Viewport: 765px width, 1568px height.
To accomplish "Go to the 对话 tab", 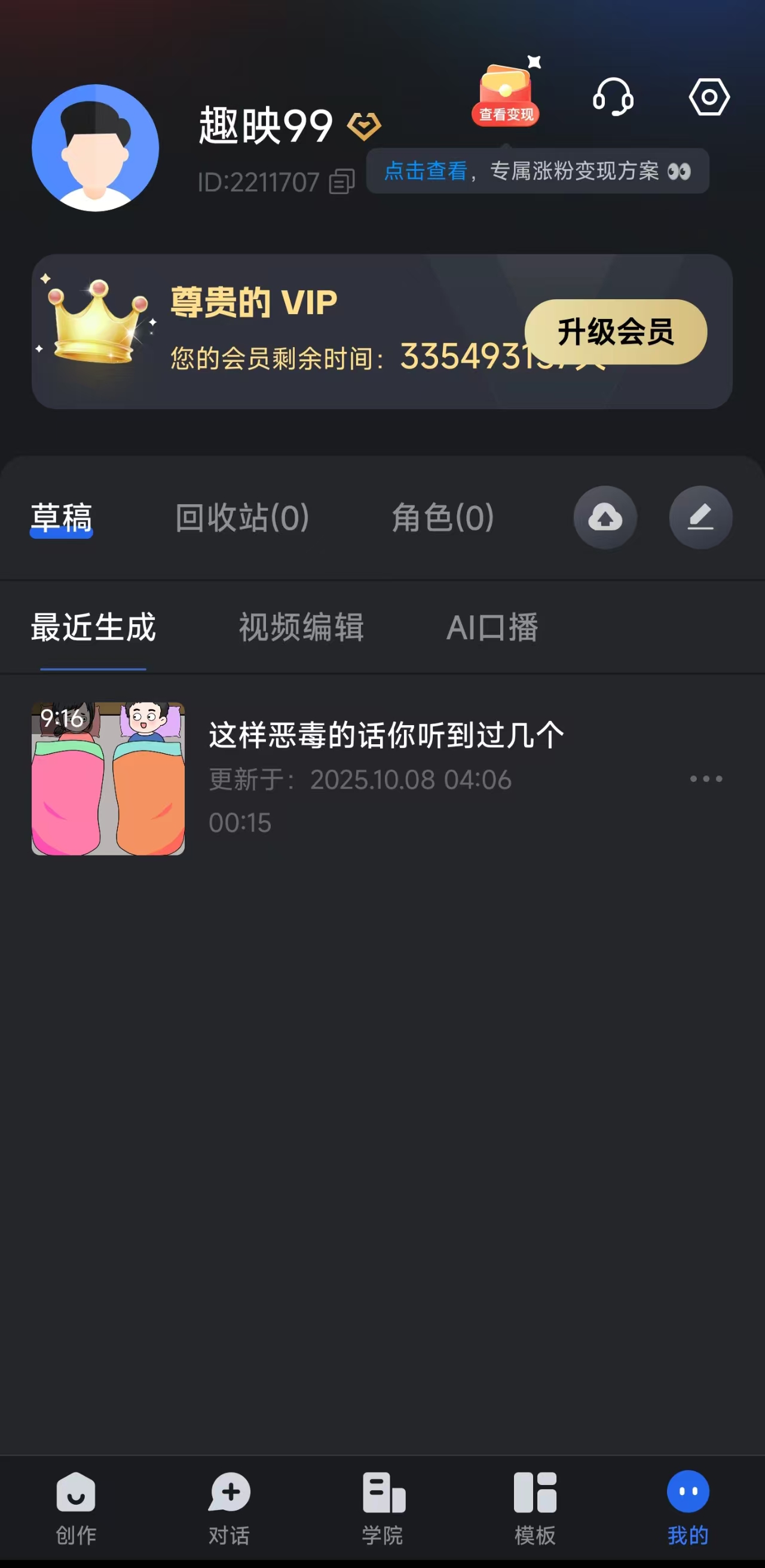I will click(x=229, y=1507).
